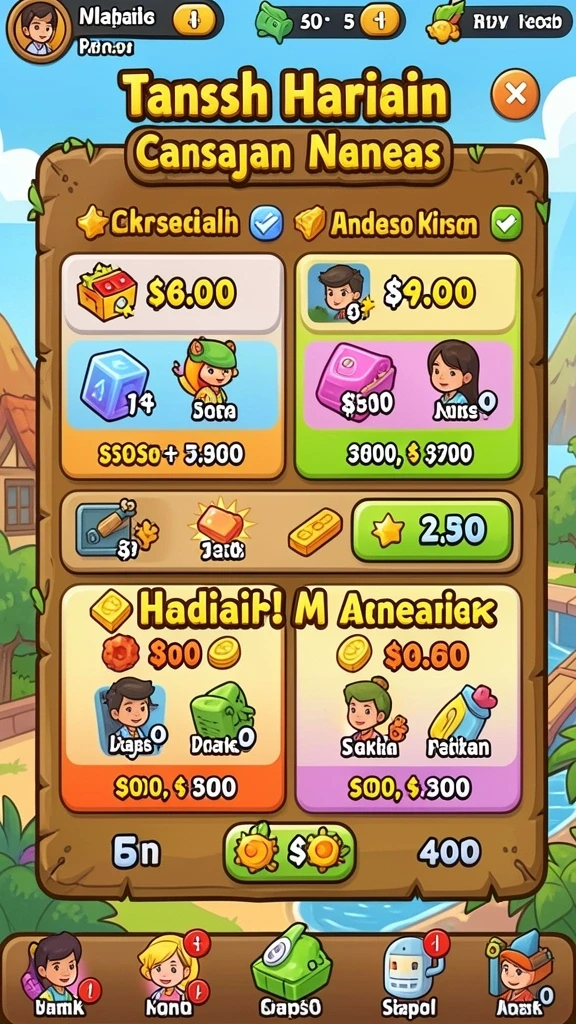Close the daily rewards dialog
The height and width of the screenshot is (1024, 576).
516,95
